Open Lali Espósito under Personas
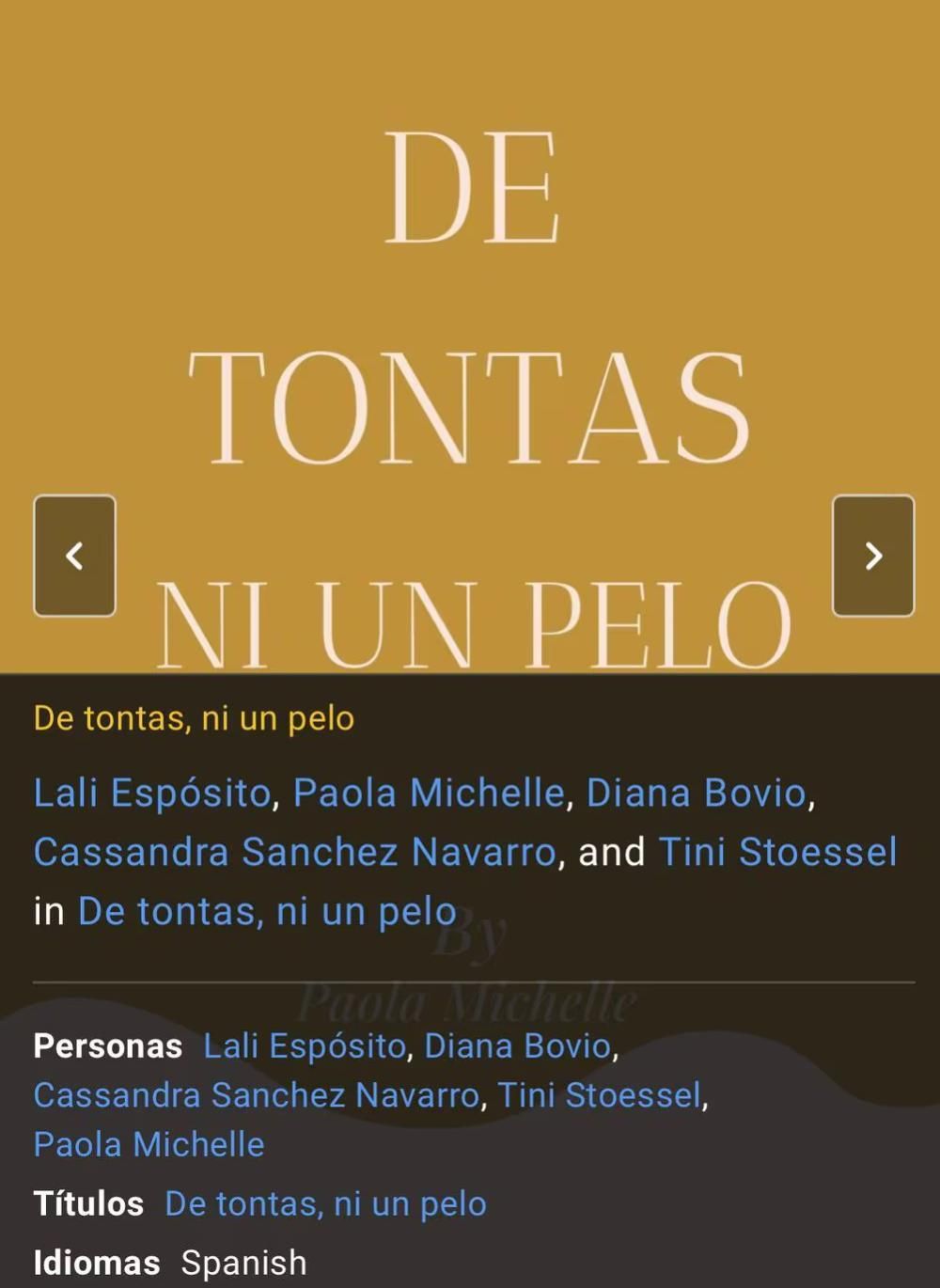The image size is (940, 1288). pyautogui.click(x=305, y=1045)
